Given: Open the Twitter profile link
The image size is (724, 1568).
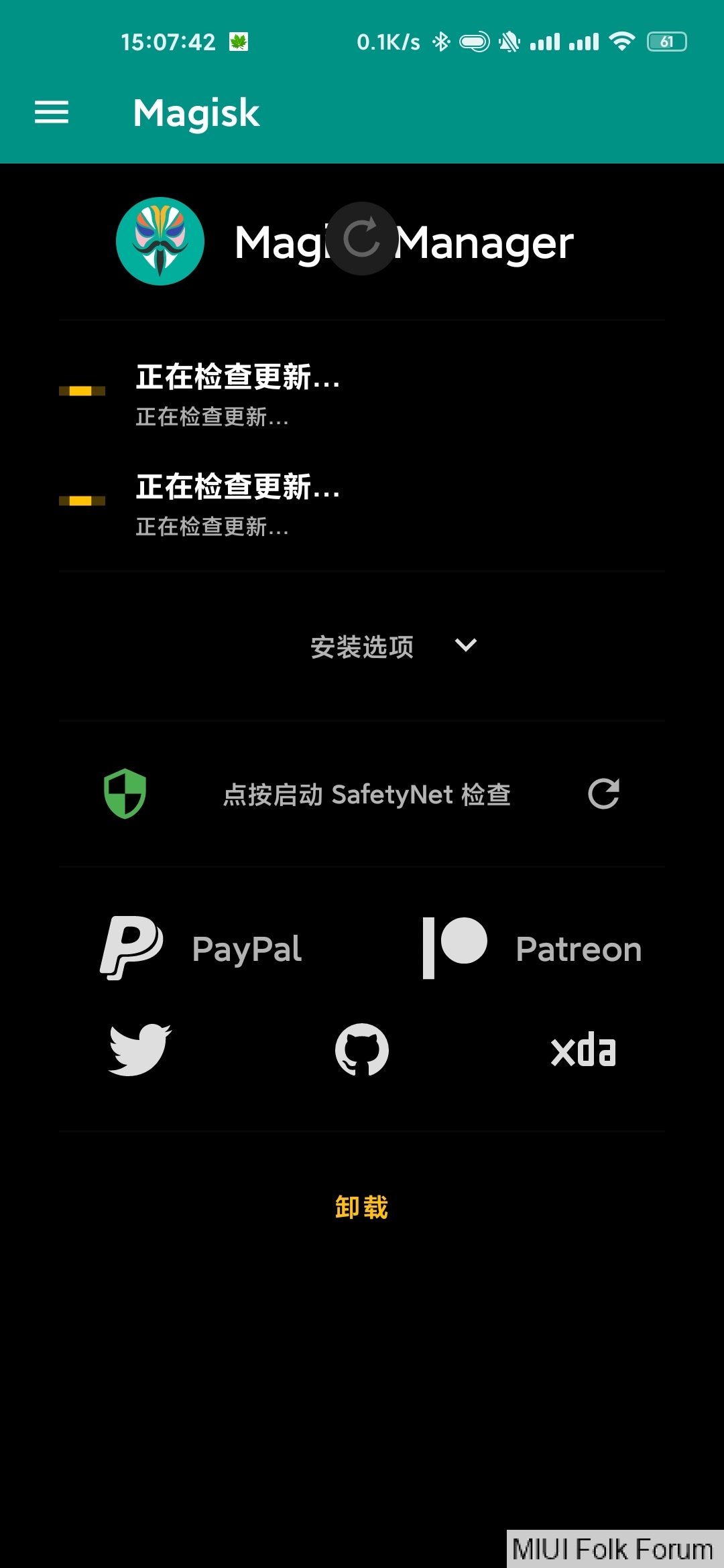Looking at the screenshot, I should [x=140, y=1049].
